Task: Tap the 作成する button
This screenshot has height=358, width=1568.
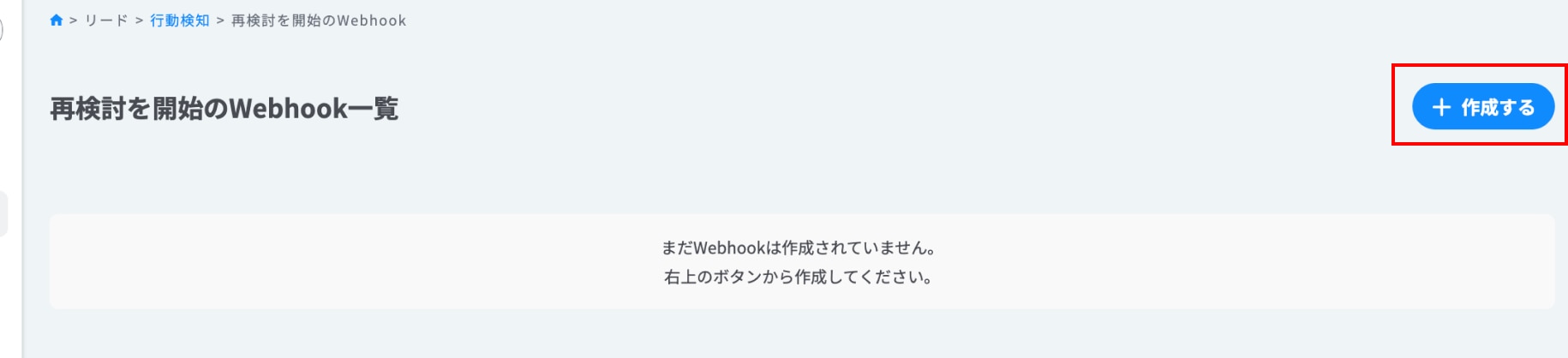Action: point(1482,107)
